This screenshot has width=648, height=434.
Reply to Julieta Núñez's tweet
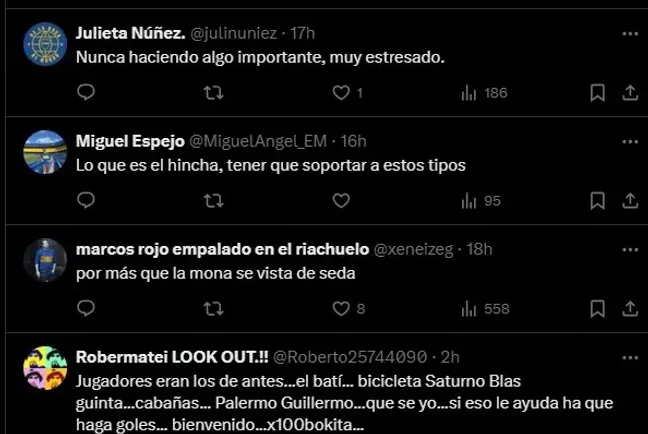[x=86, y=93]
